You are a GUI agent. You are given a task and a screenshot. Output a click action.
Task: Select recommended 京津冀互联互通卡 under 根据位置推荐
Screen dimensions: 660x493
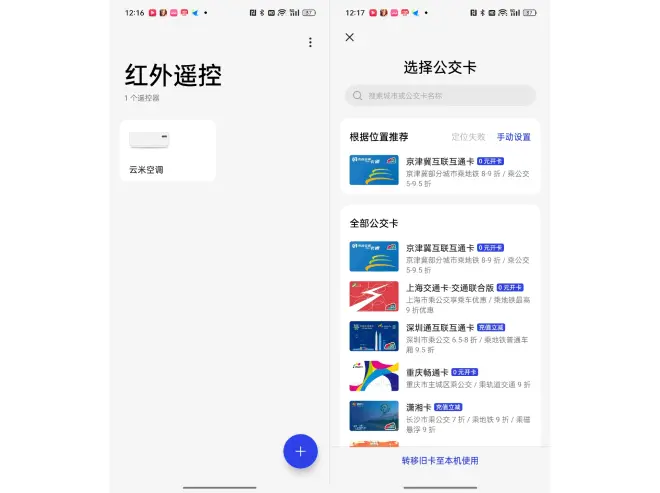tap(440, 168)
